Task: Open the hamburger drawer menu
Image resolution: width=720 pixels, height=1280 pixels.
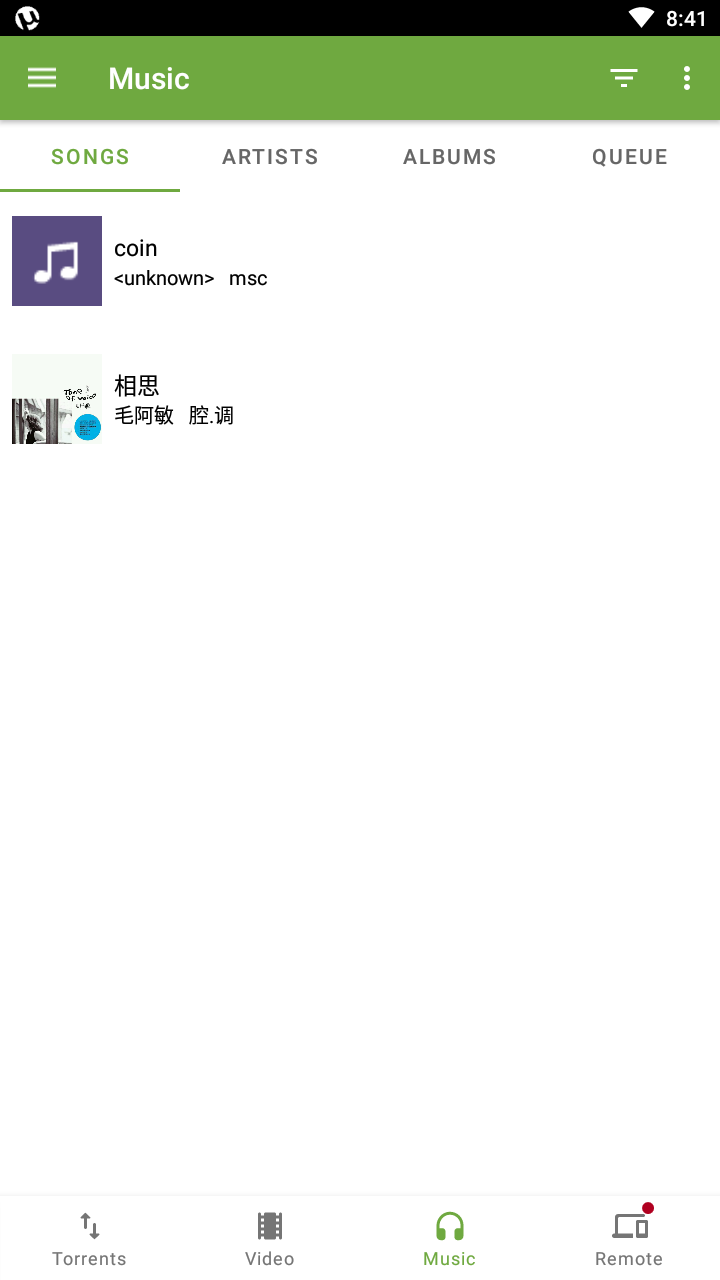Action: coord(42,78)
